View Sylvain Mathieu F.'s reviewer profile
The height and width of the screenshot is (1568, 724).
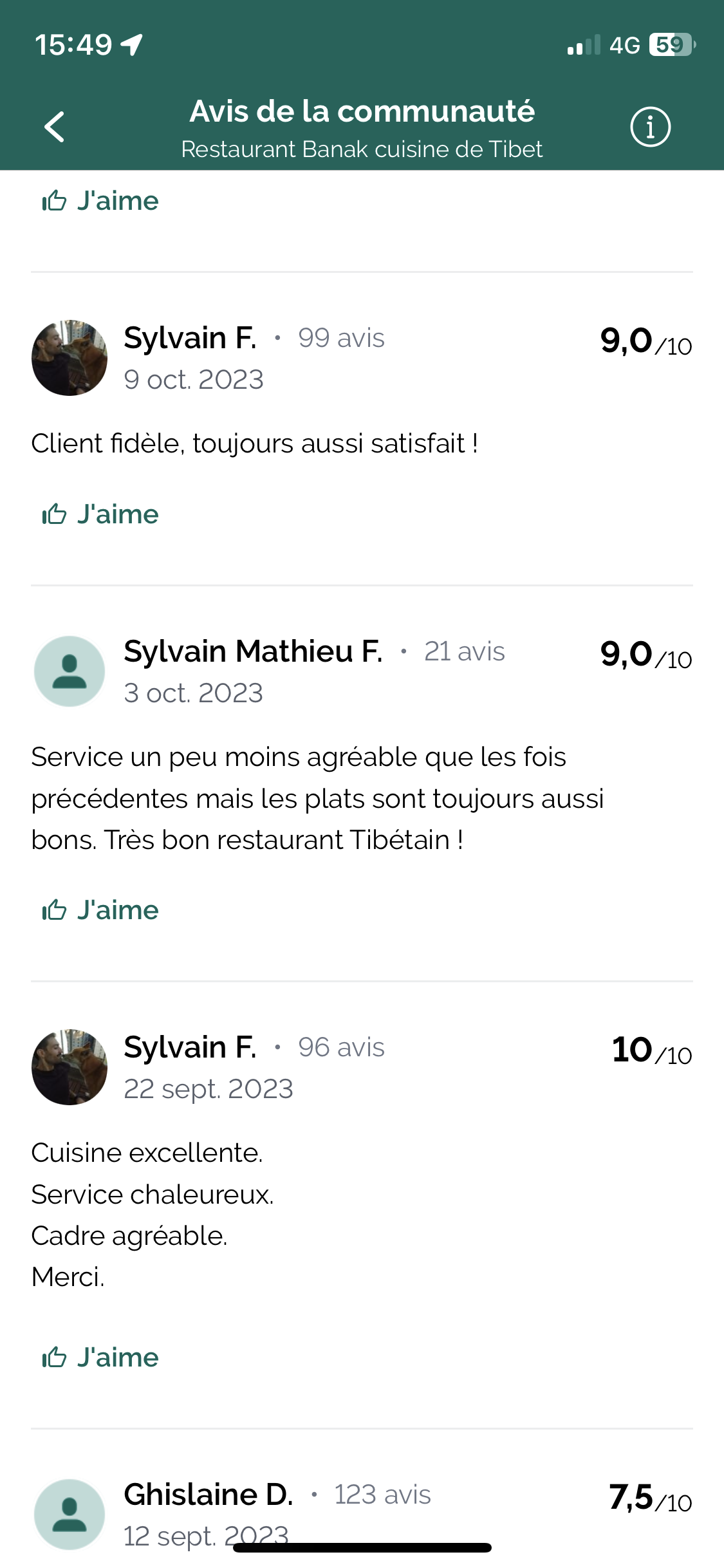click(x=70, y=671)
